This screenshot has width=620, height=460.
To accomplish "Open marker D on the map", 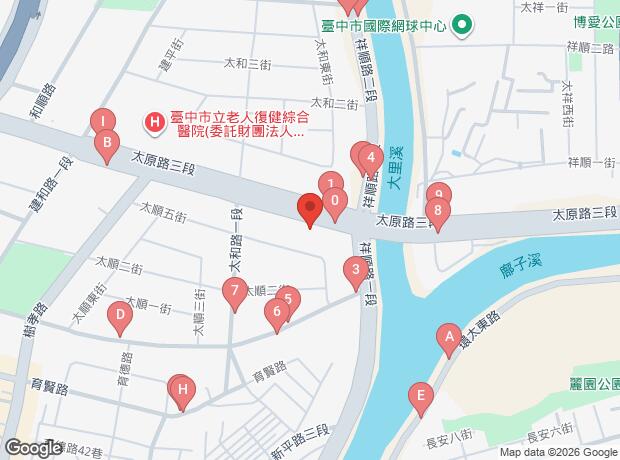I will 120,316.
